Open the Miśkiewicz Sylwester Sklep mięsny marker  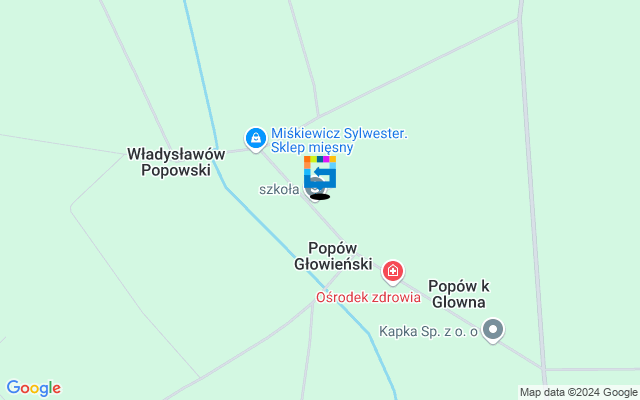coord(256,137)
